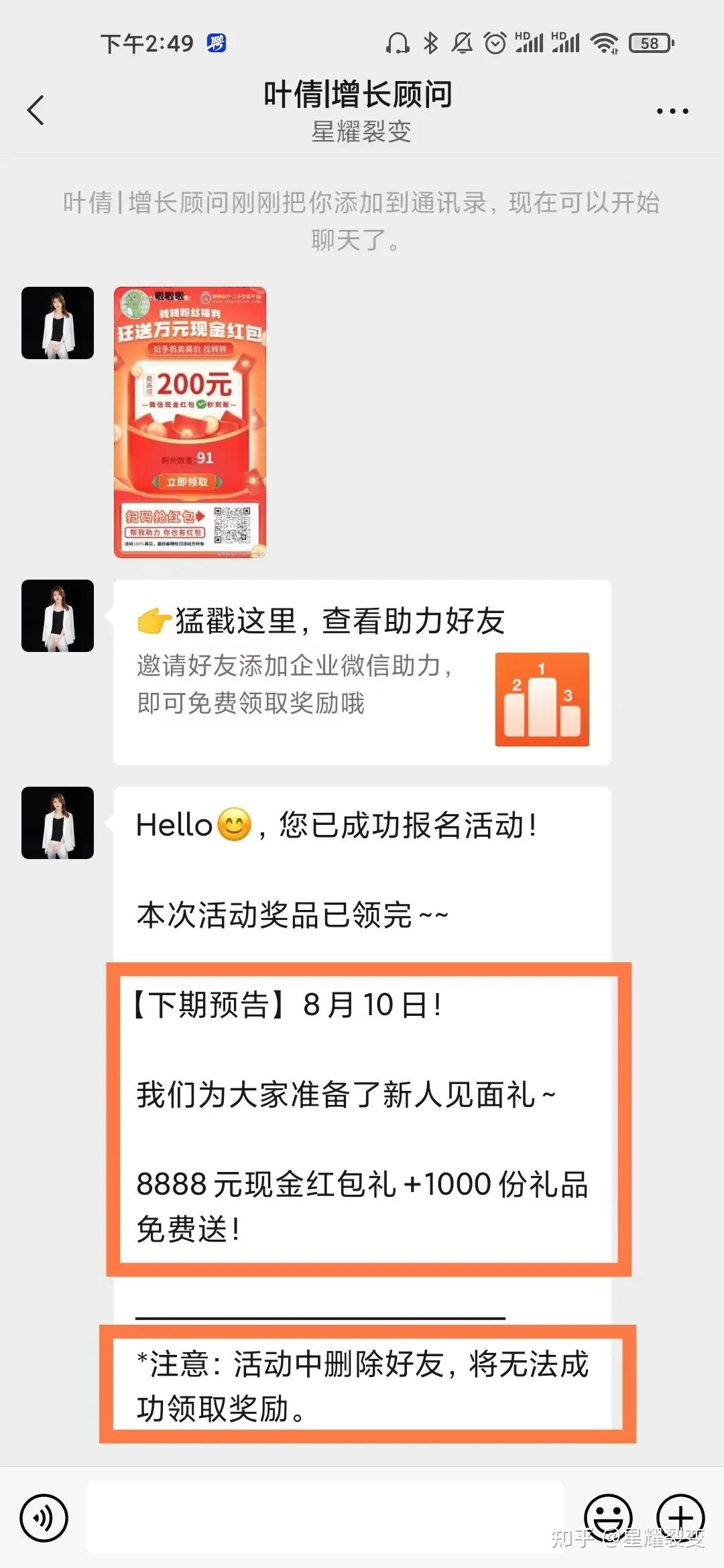Tap the muted notifications status icon
The image size is (724, 1568).
click(461, 43)
